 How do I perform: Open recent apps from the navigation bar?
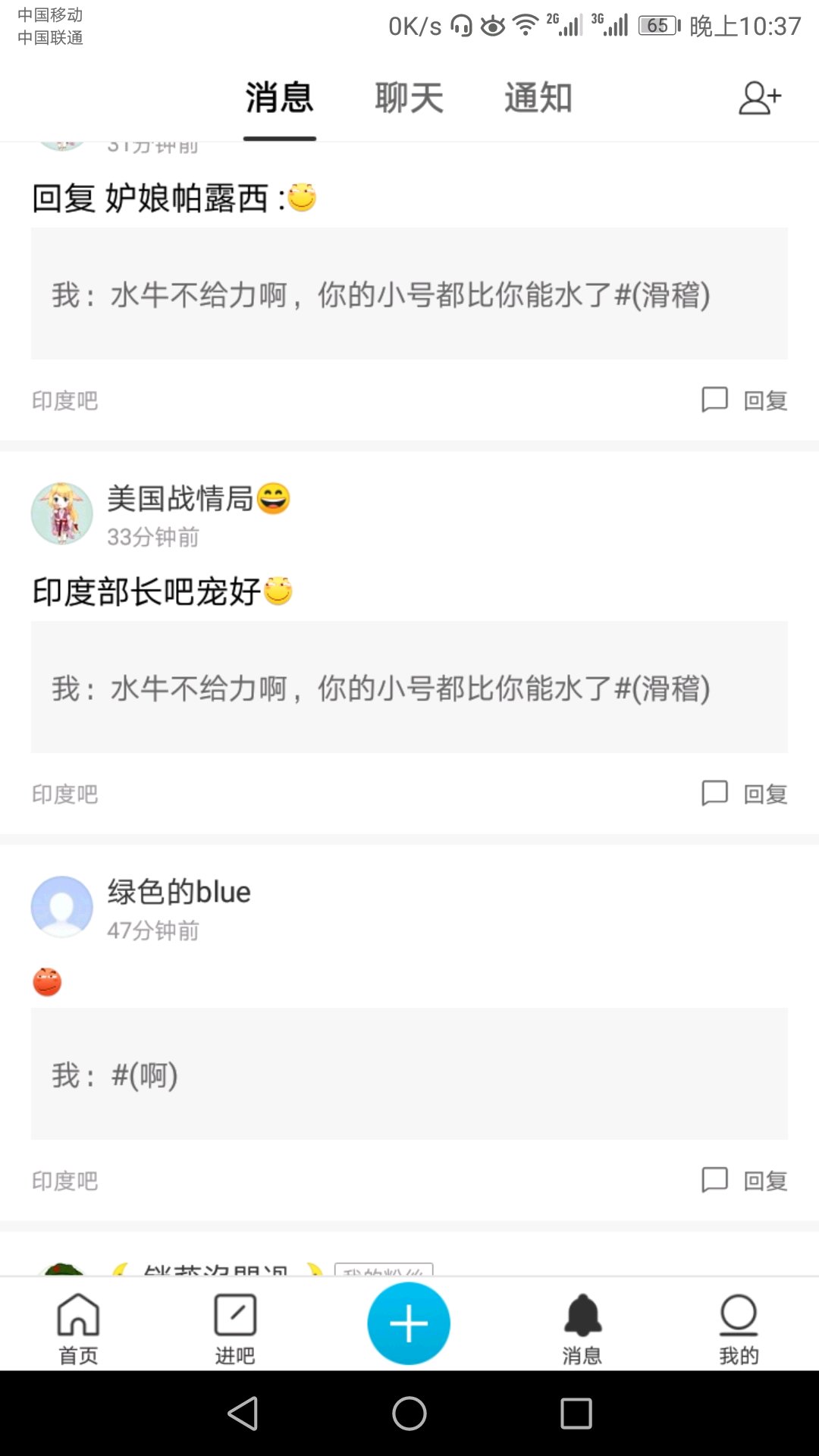(576, 1414)
